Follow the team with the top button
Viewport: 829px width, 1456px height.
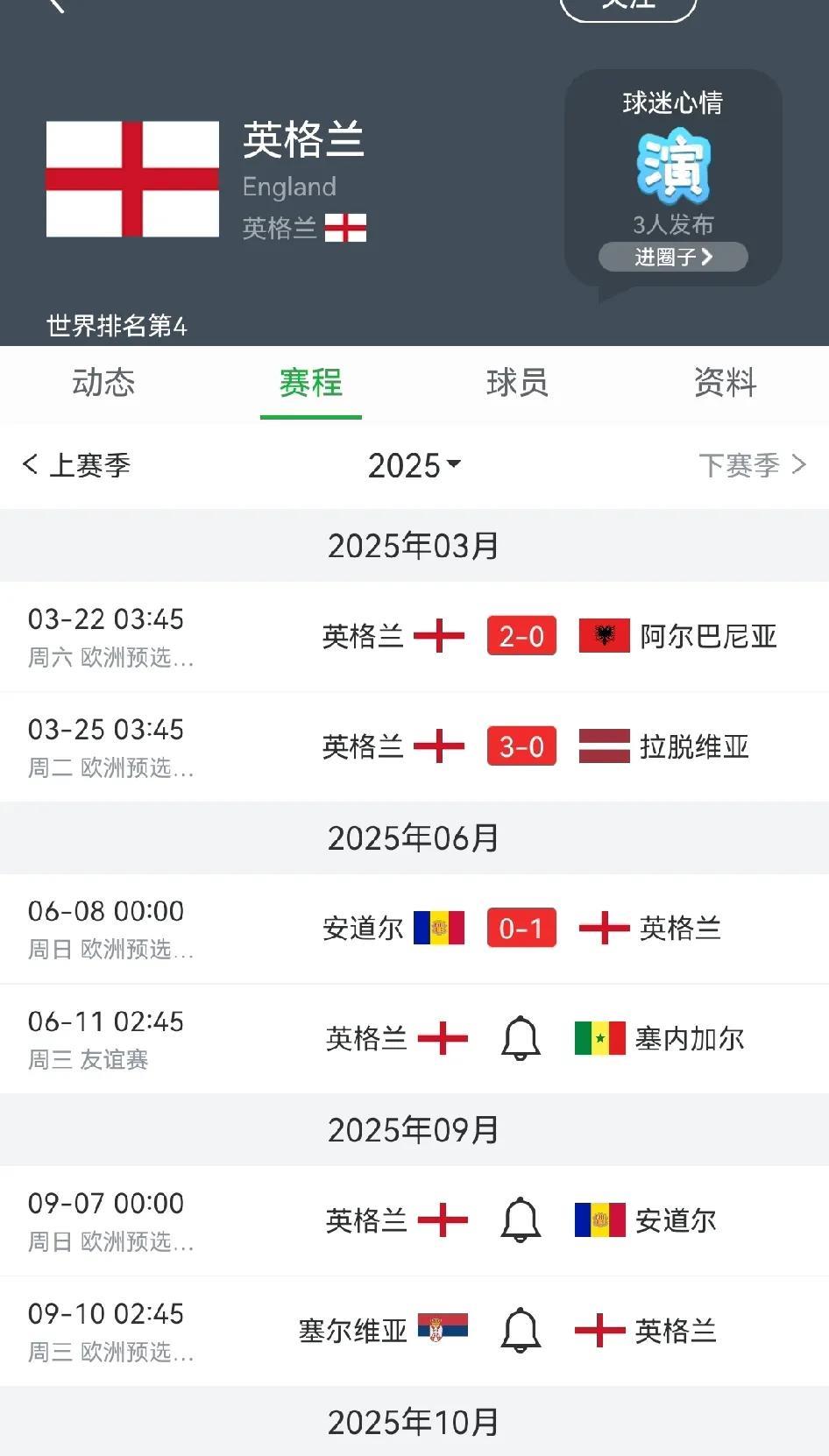628,7
